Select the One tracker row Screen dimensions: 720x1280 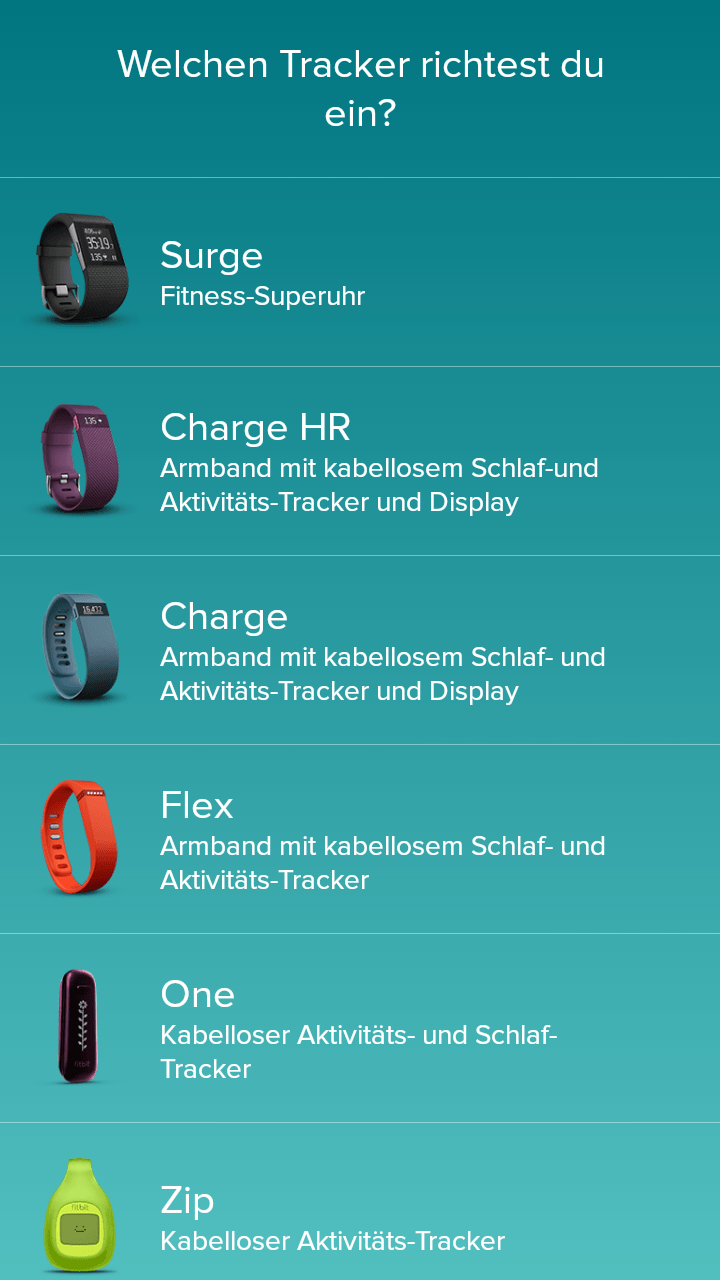point(360,1028)
